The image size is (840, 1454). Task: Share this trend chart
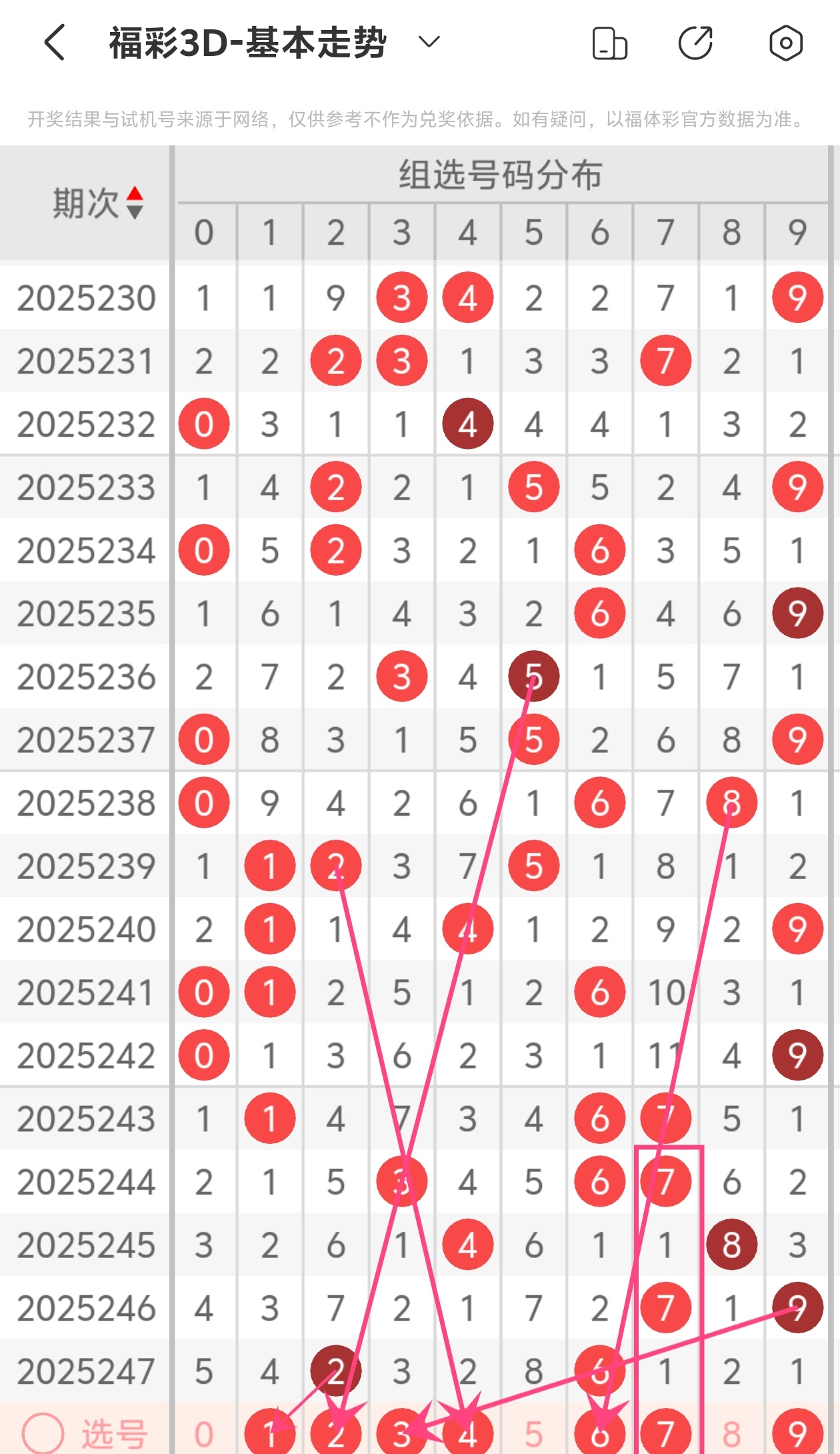(x=695, y=43)
